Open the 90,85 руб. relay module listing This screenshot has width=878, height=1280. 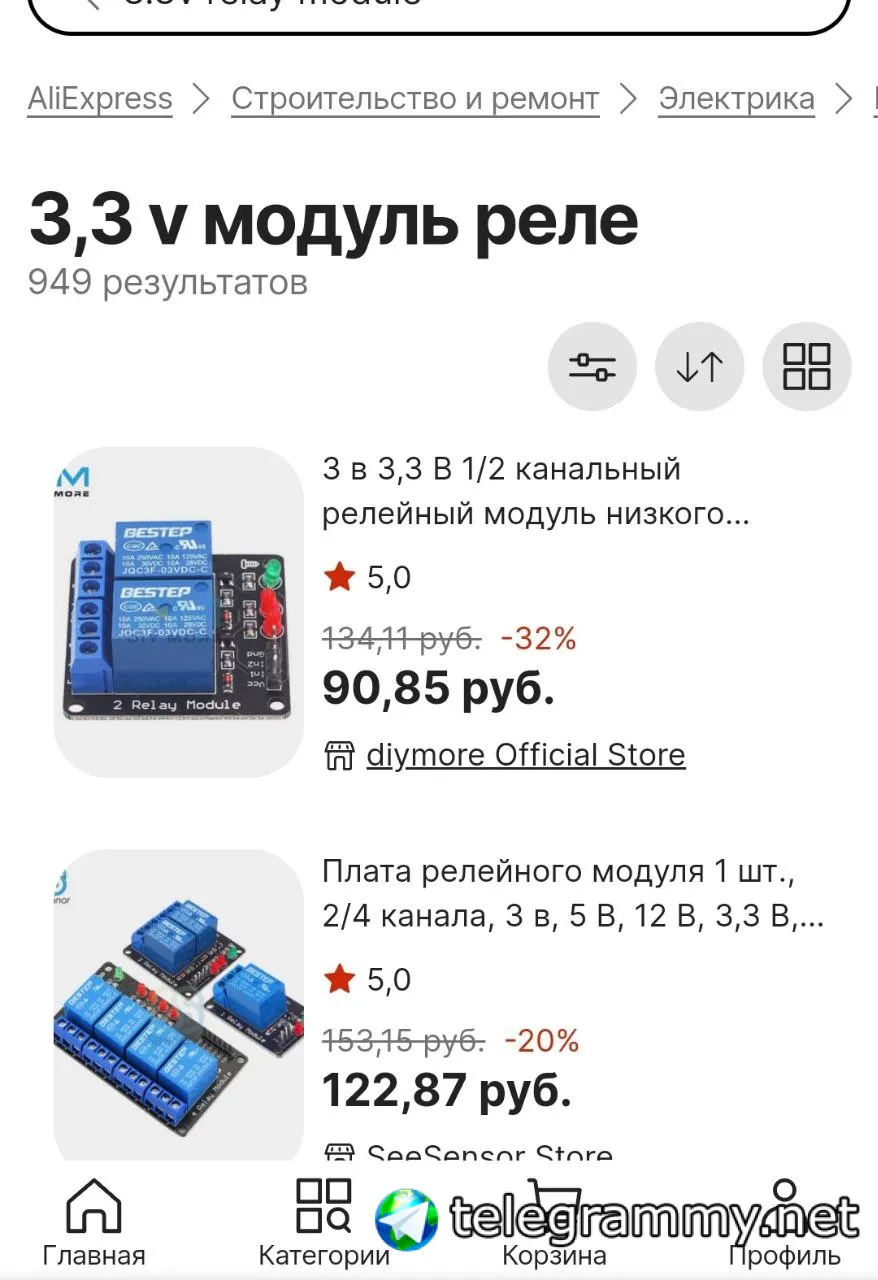(535, 492)
